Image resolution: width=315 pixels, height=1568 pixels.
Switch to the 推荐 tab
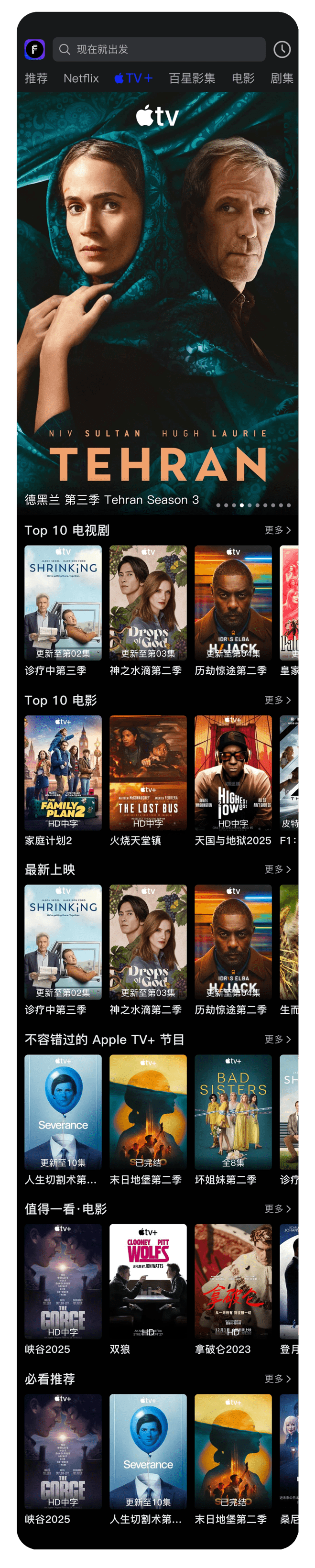(36, 78)
